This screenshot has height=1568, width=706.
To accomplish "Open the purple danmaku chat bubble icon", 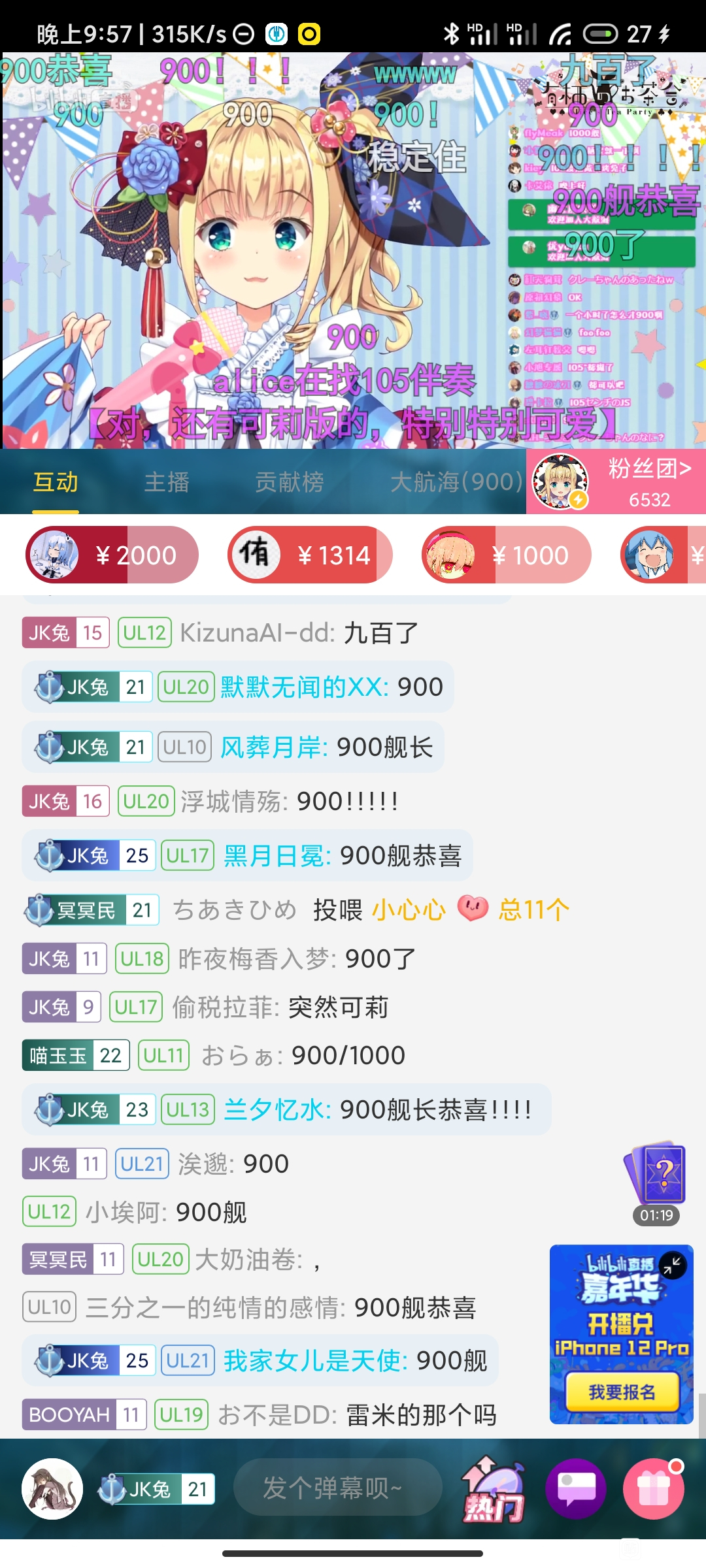I will tap(576, 1490).
